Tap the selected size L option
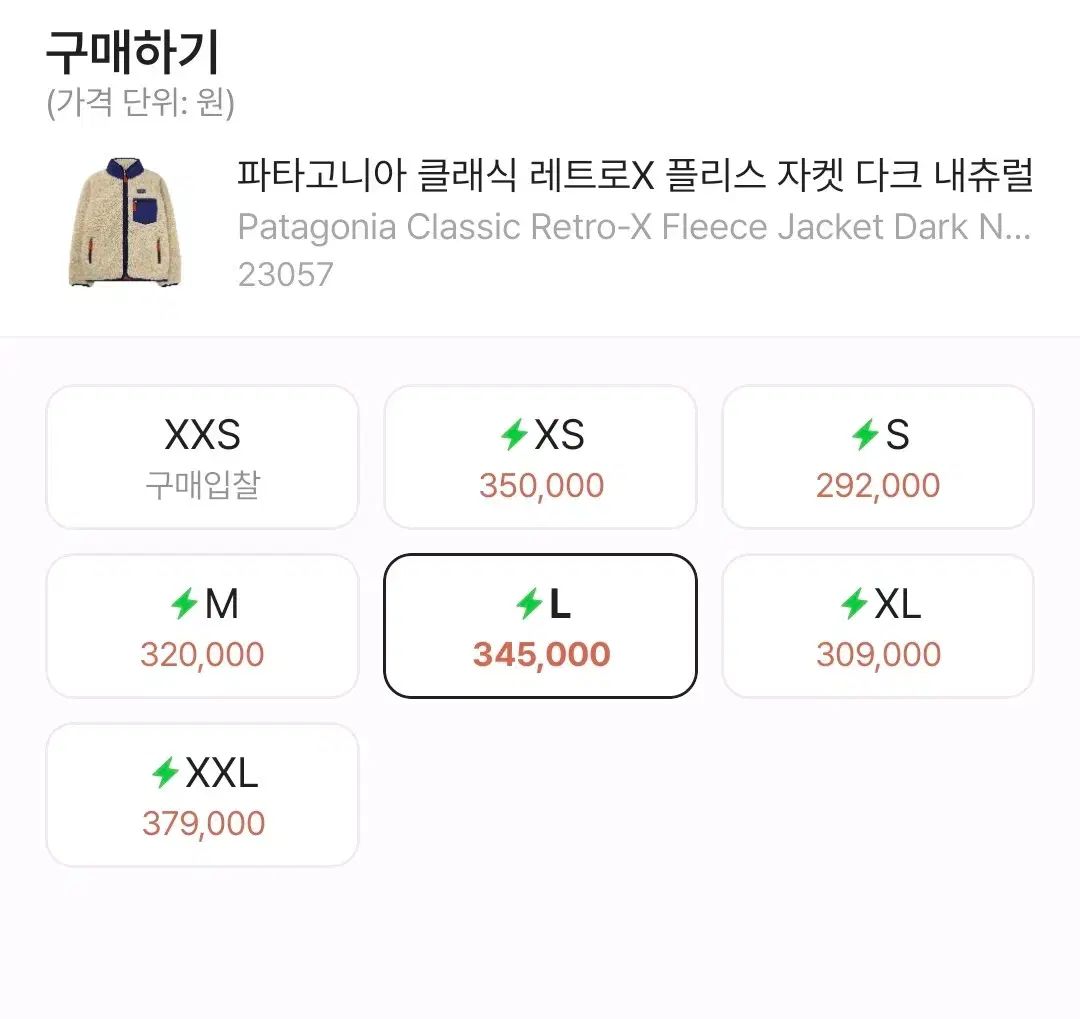Image resolution: width=1080 pixels, height=1019 pixels. (540, 626)
